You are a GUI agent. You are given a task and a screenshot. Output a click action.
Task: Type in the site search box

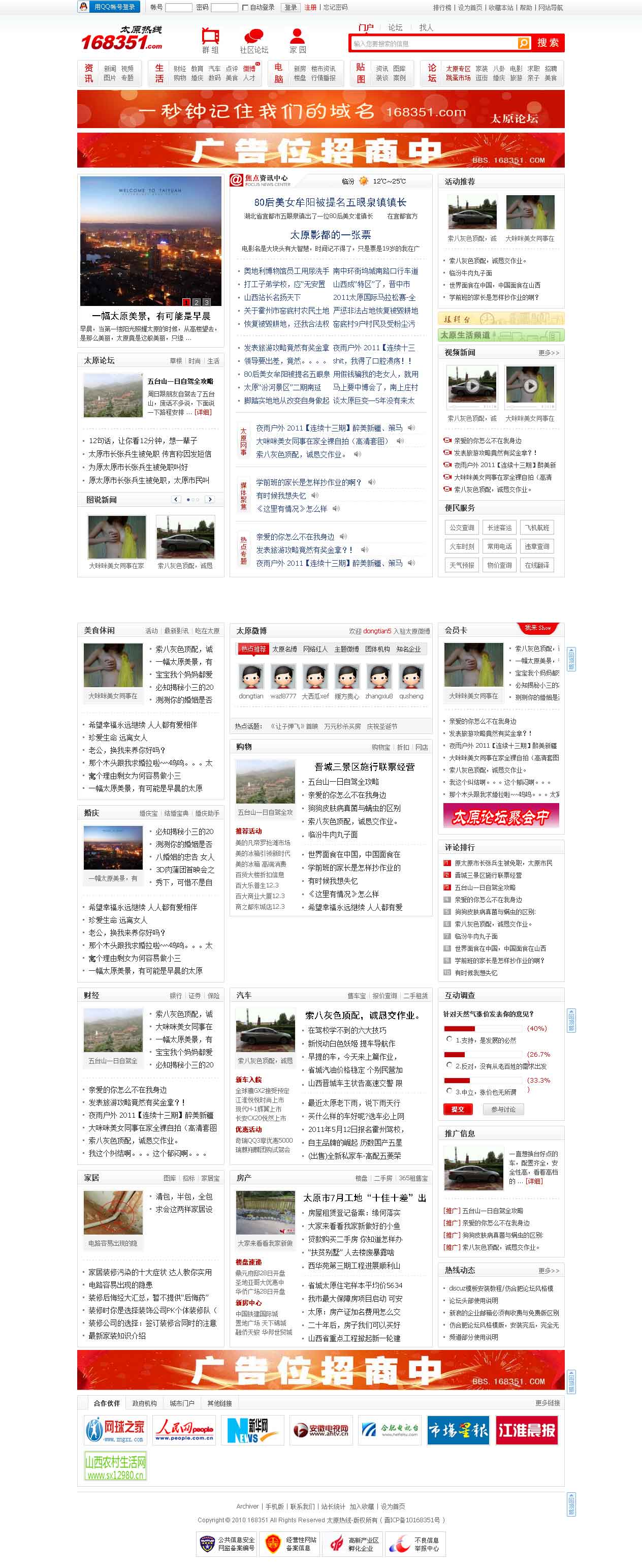[433, 43]
